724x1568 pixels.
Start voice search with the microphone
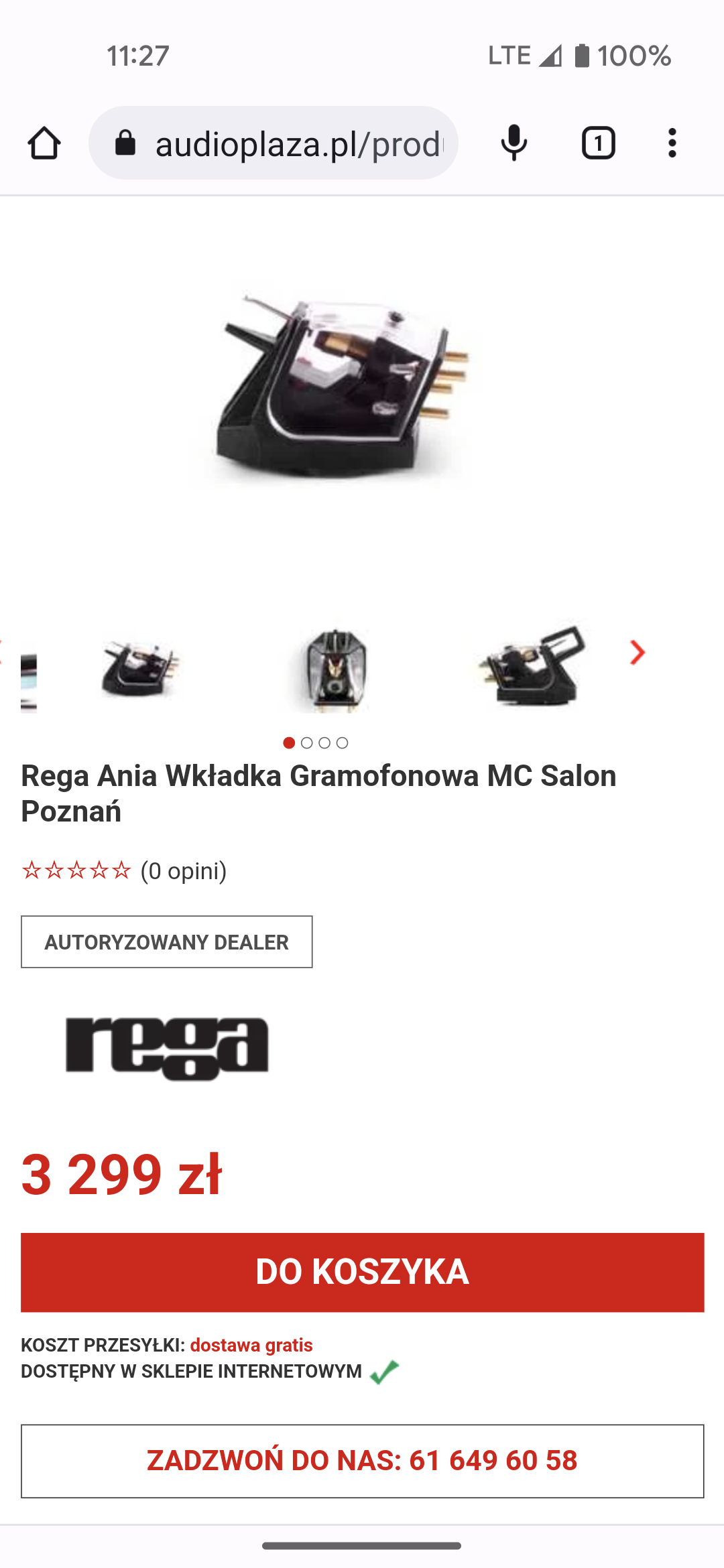pos(514,143)
